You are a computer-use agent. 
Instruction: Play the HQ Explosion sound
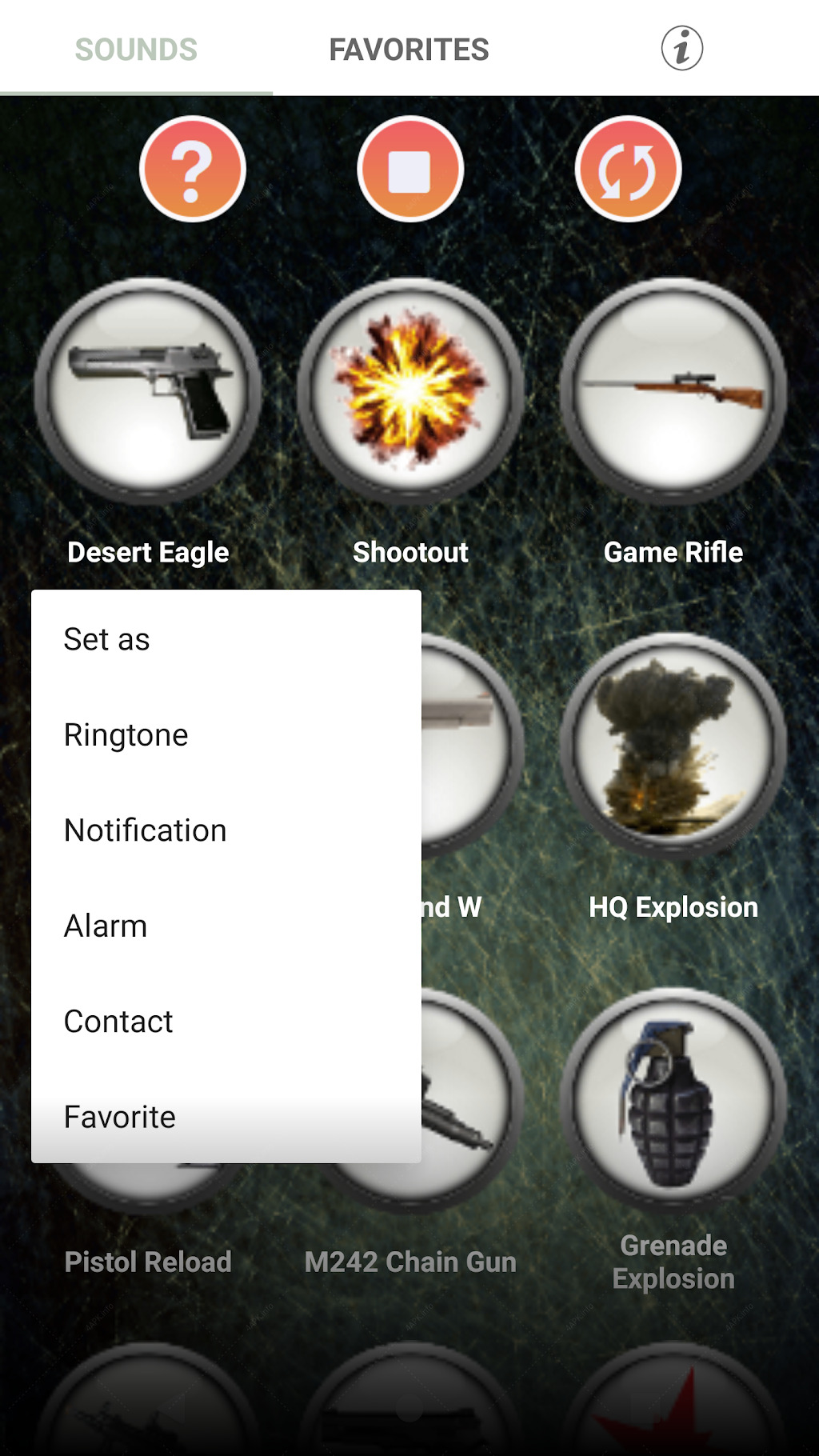coord(673,746)
